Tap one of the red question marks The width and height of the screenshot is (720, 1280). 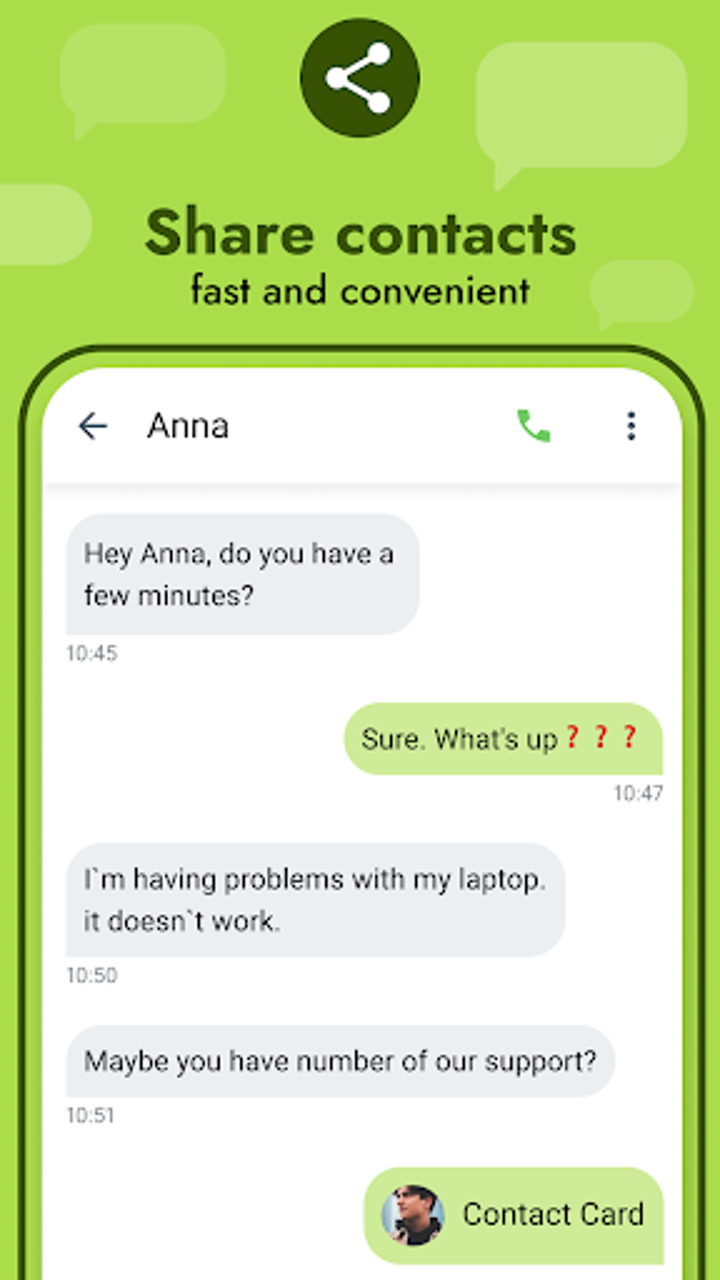pyautogui.click(x=601, y=739)
